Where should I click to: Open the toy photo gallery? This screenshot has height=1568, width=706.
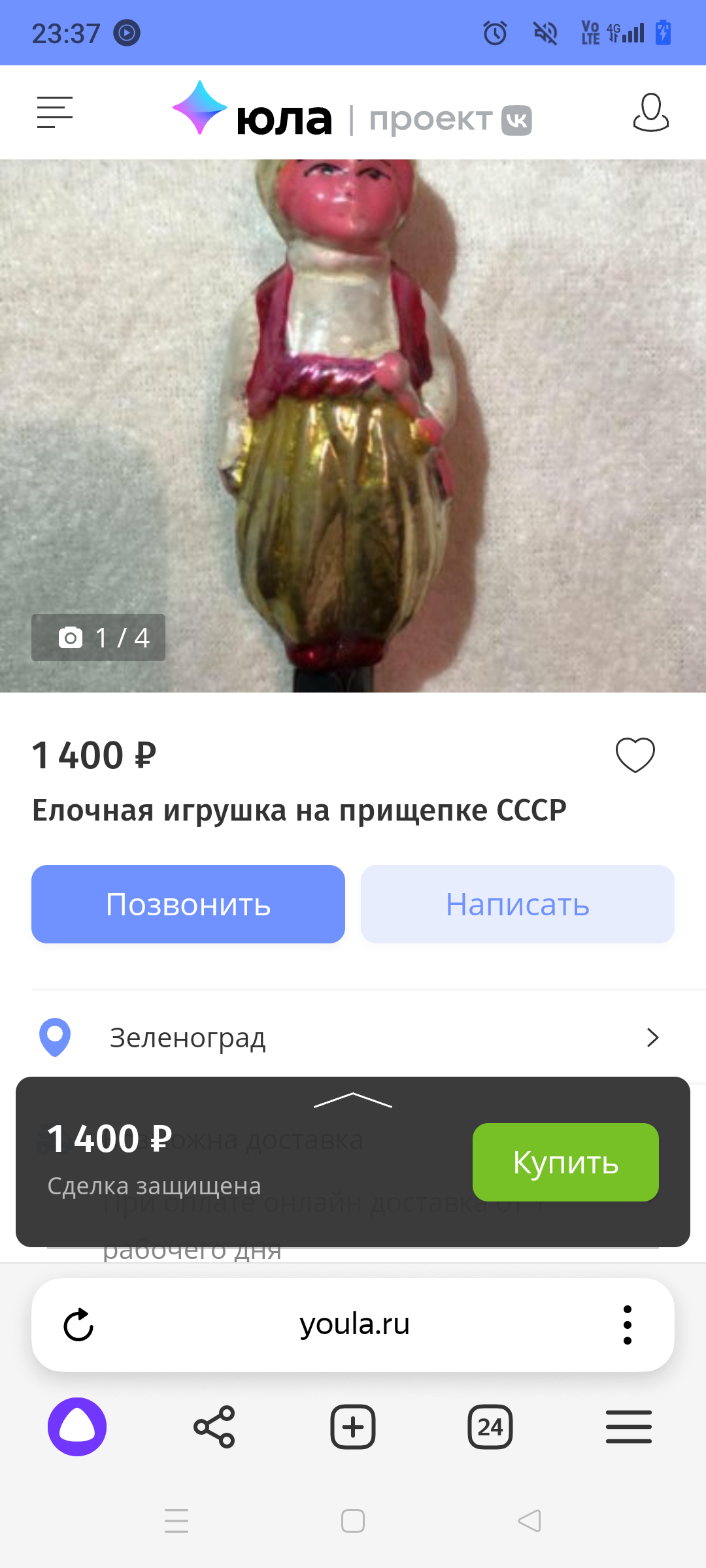coord(353,425)
